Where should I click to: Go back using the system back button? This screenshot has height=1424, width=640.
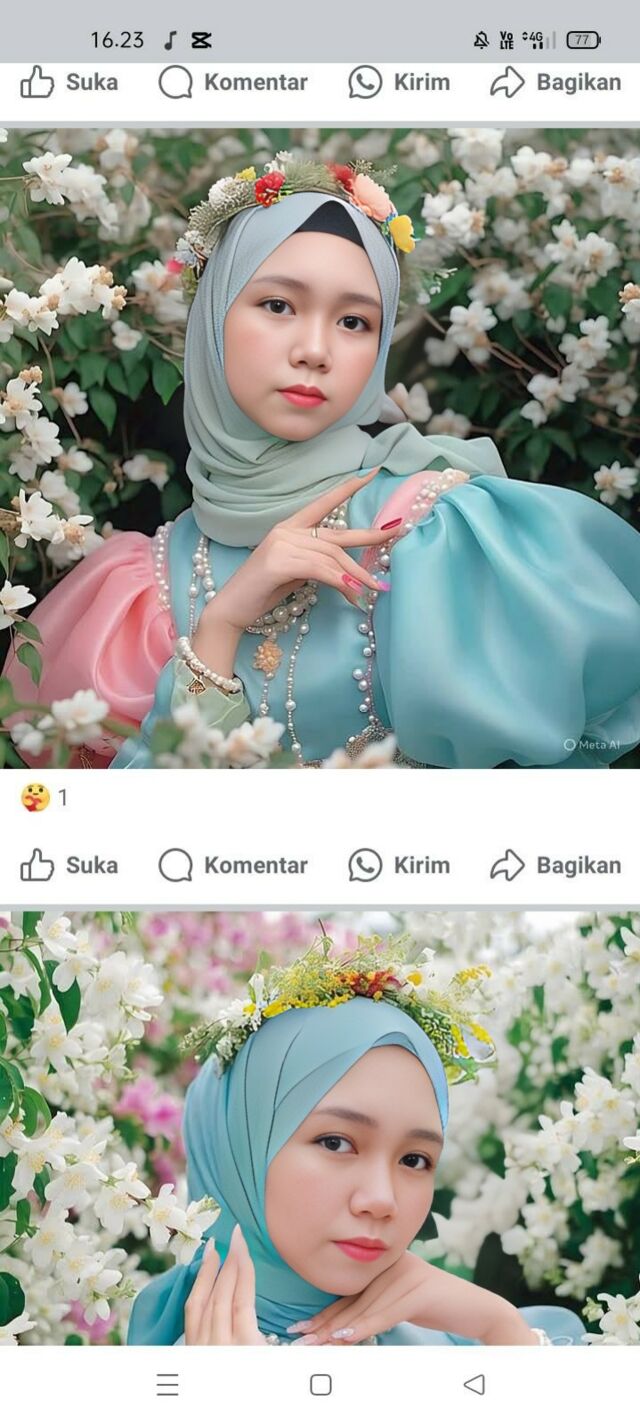click(x=474, y=1384)
